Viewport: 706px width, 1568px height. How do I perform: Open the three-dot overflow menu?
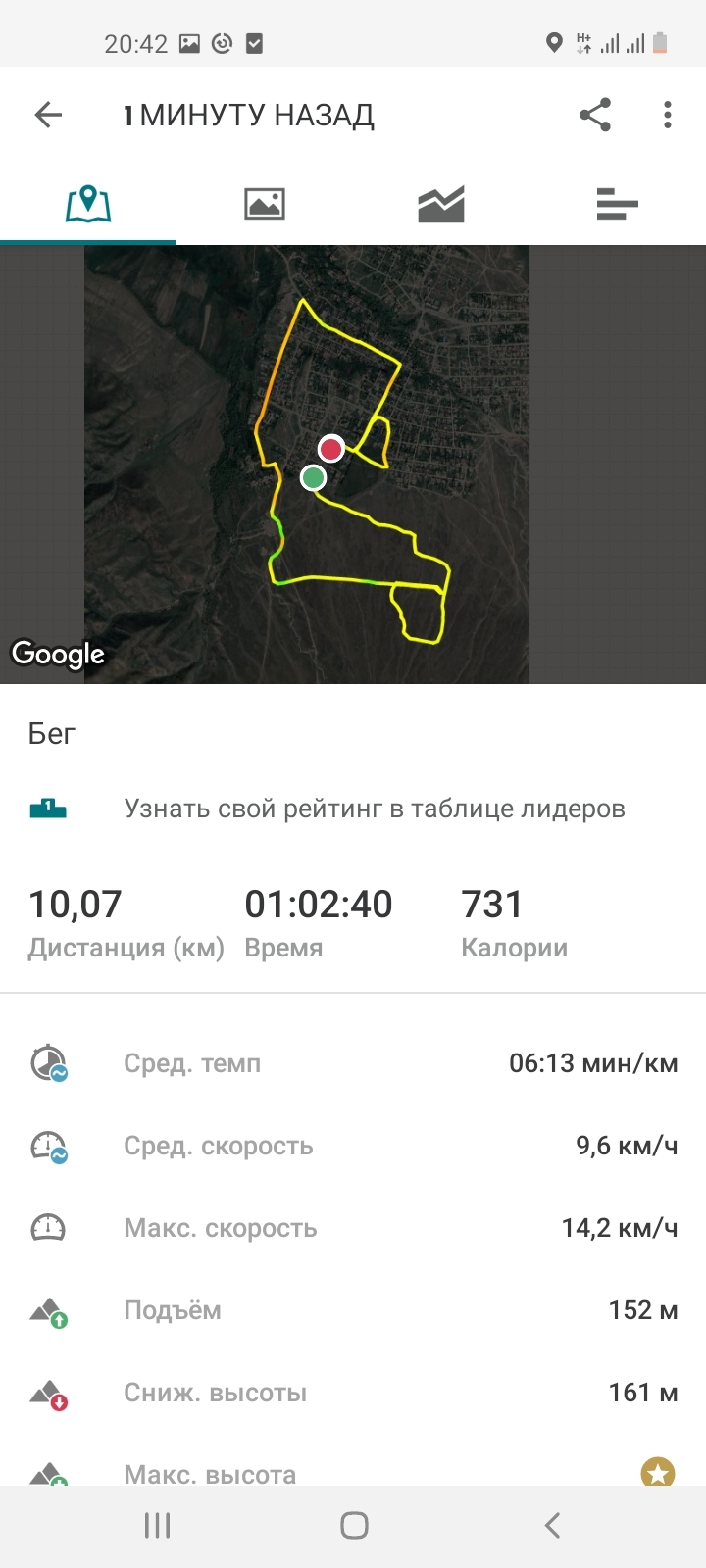(x=668, y=115)
